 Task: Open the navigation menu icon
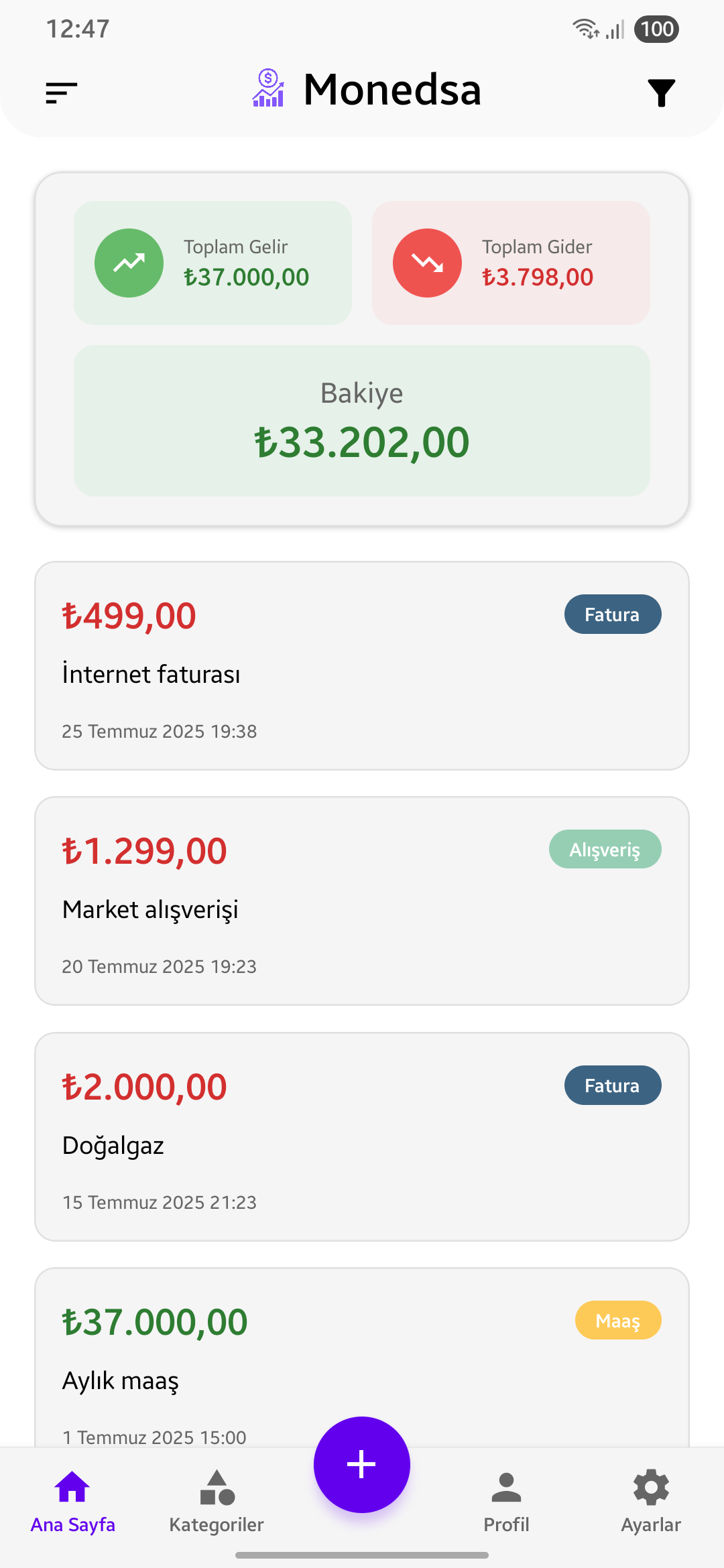pos(61,92)
